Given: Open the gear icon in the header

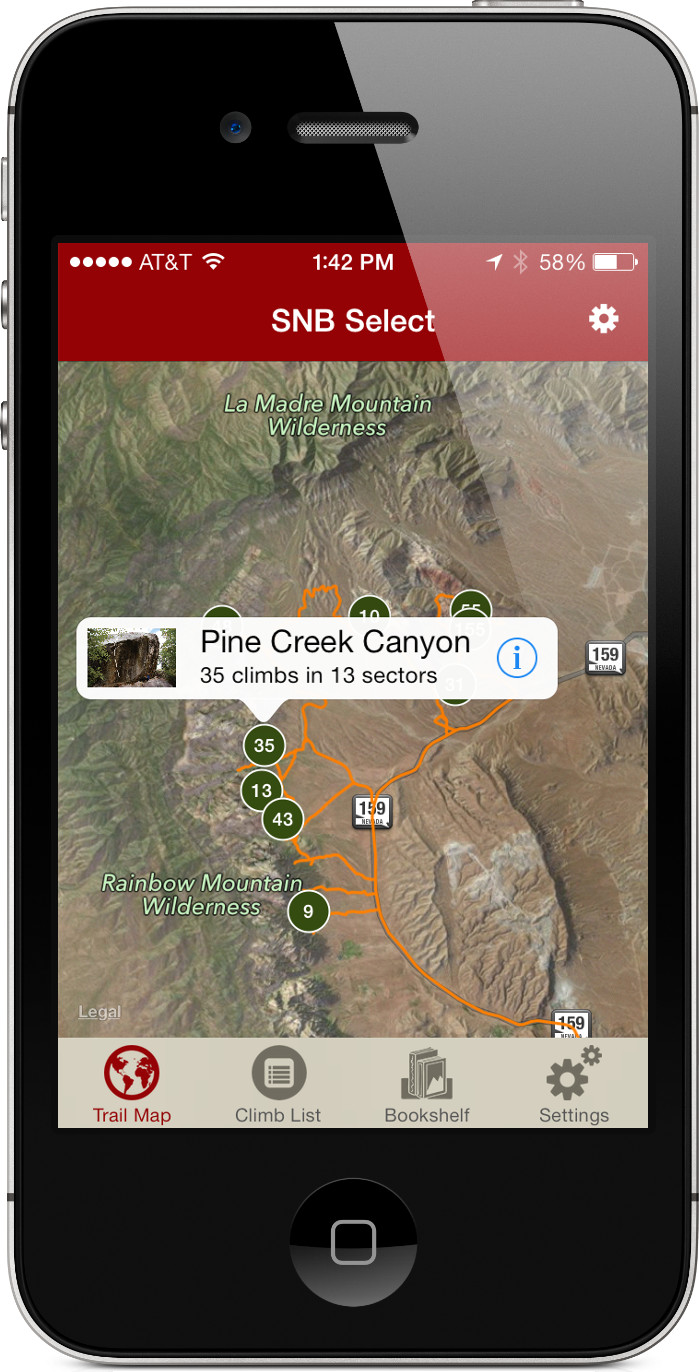Looking at the screenshot, I should click(x=603, y=319).
